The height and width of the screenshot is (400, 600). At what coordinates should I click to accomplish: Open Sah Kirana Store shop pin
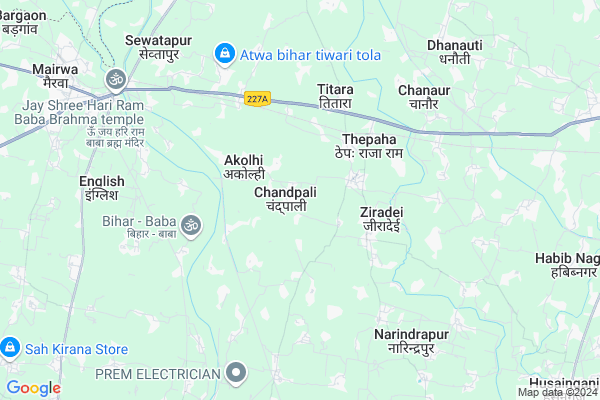(x=9, y=348)
